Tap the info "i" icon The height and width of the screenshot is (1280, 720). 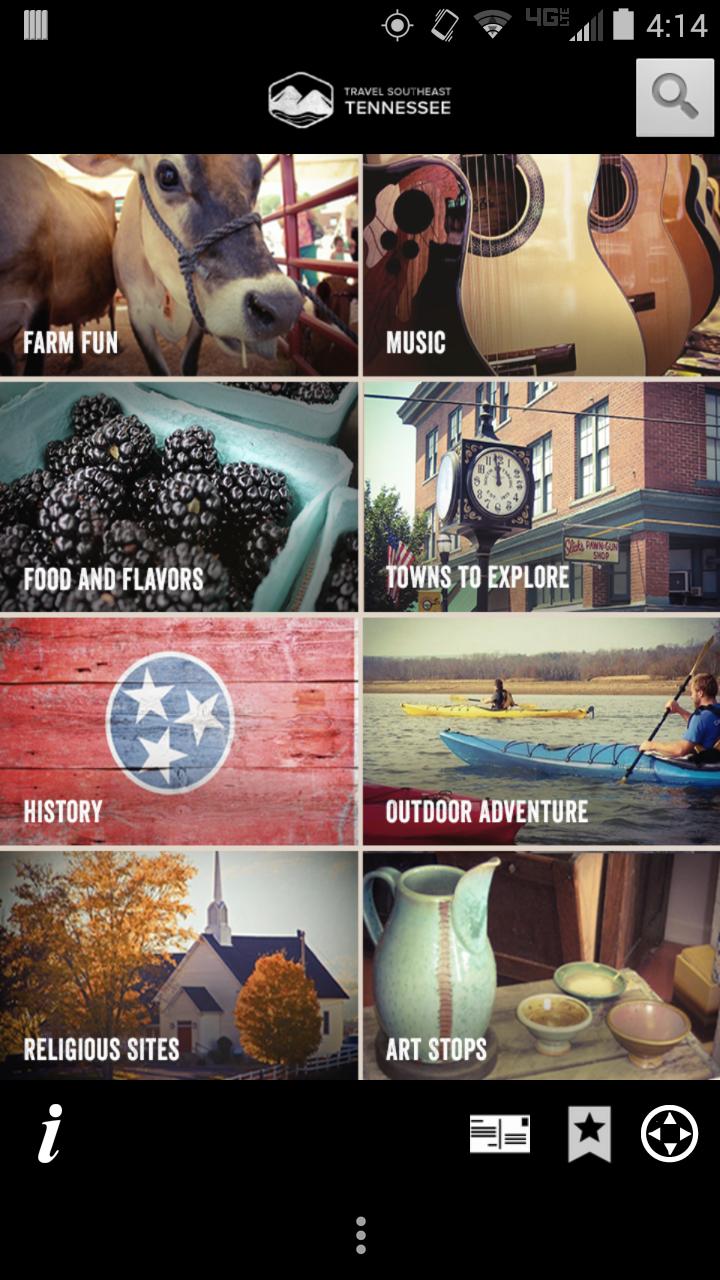[48, 1134]
